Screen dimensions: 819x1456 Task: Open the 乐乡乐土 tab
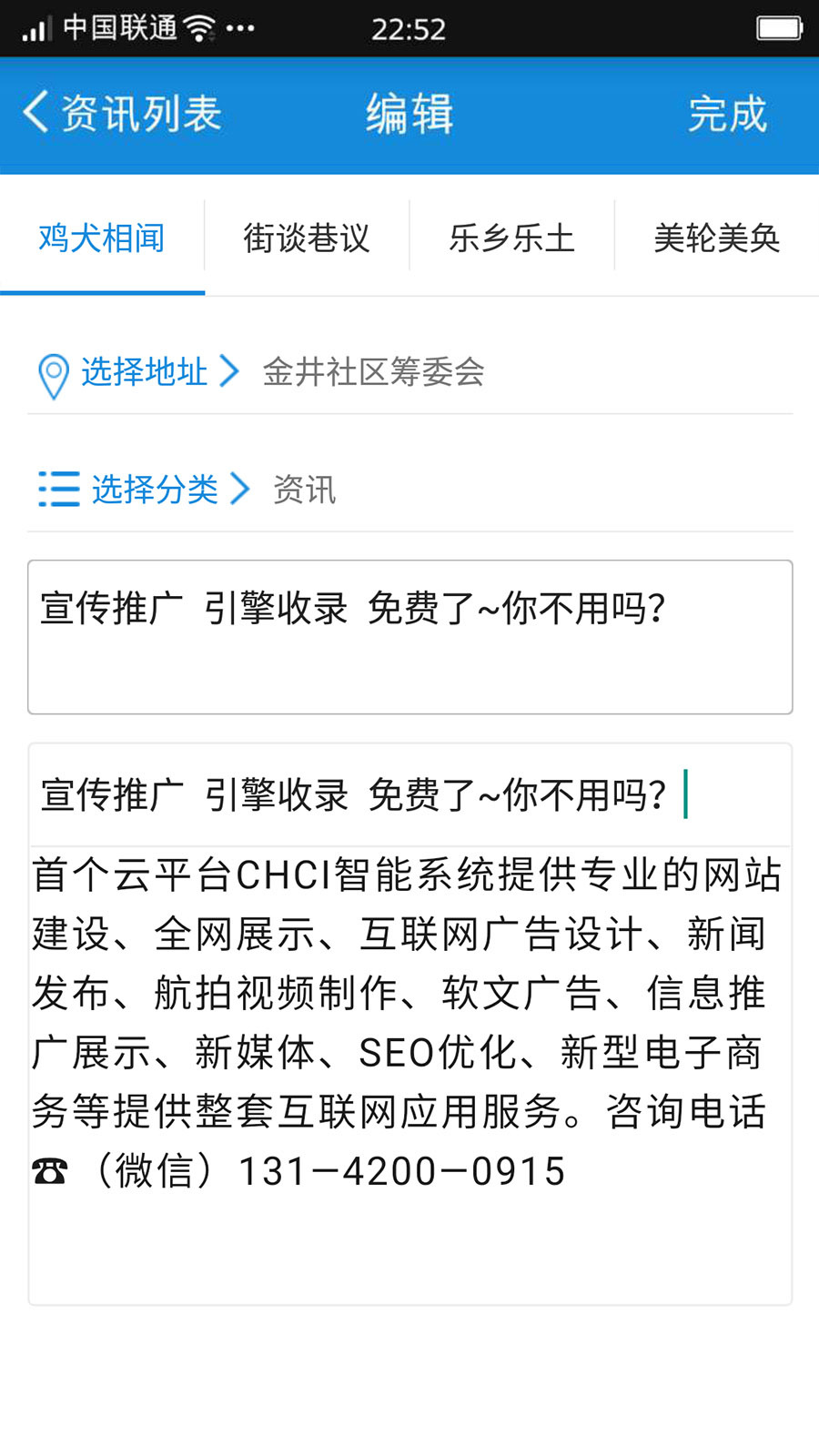(511, 238)
